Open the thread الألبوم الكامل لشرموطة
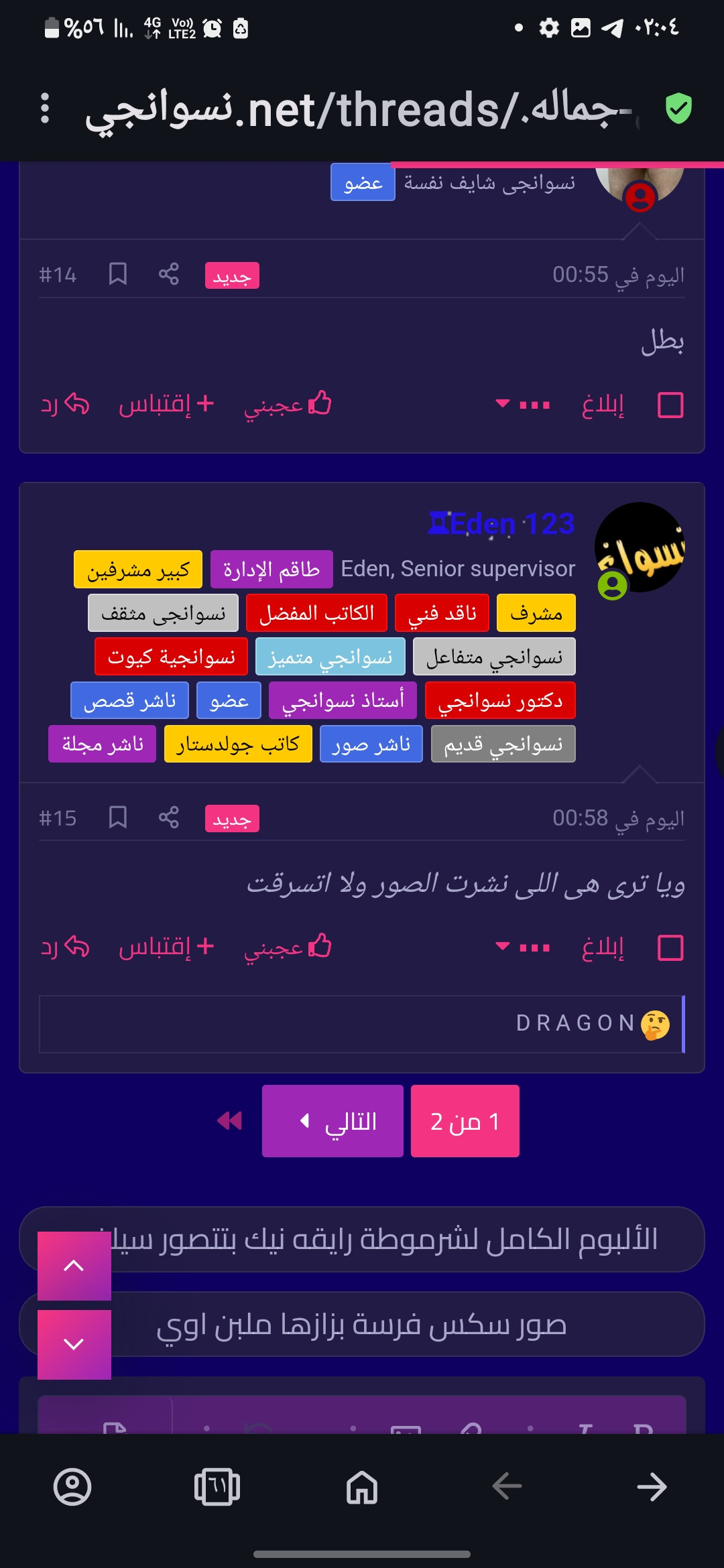The width and height of the screenshot is (724, 1568). (362, 1240)
